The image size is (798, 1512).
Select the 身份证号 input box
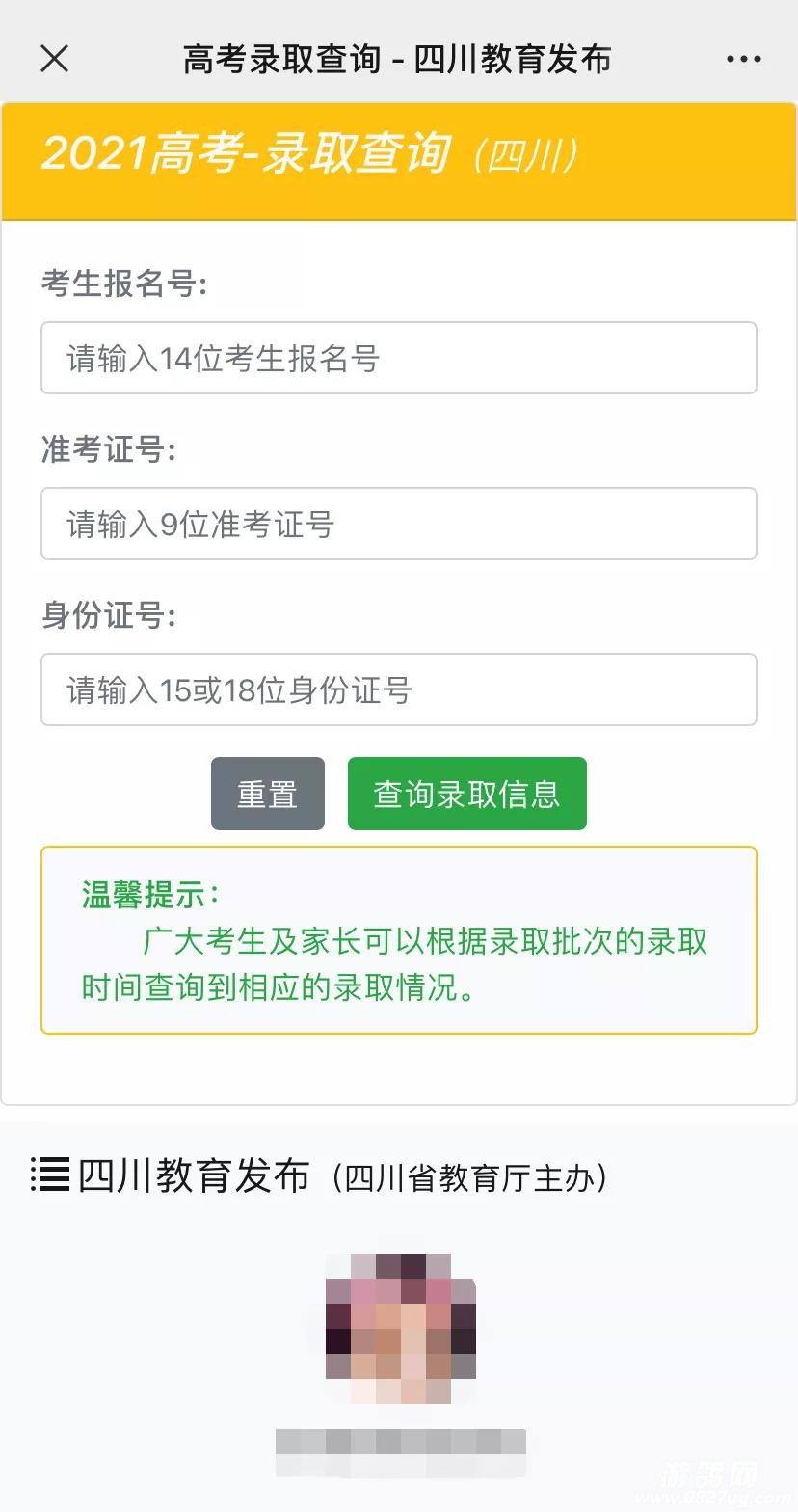(398, 689)
